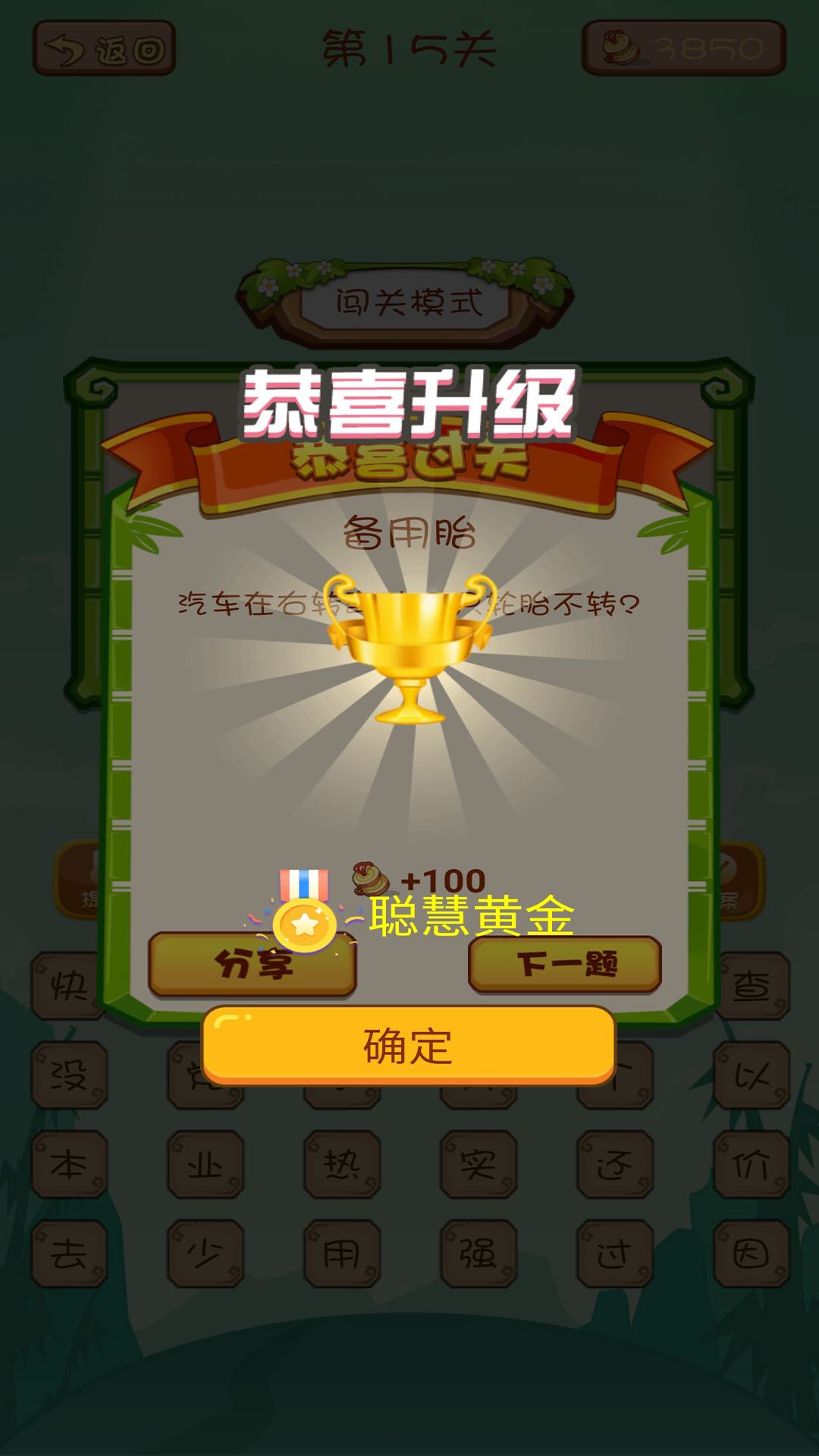Select the character tile 实
This screenshot has width=819, height=1456.
pyautogui.click(x=479, y=1165)
